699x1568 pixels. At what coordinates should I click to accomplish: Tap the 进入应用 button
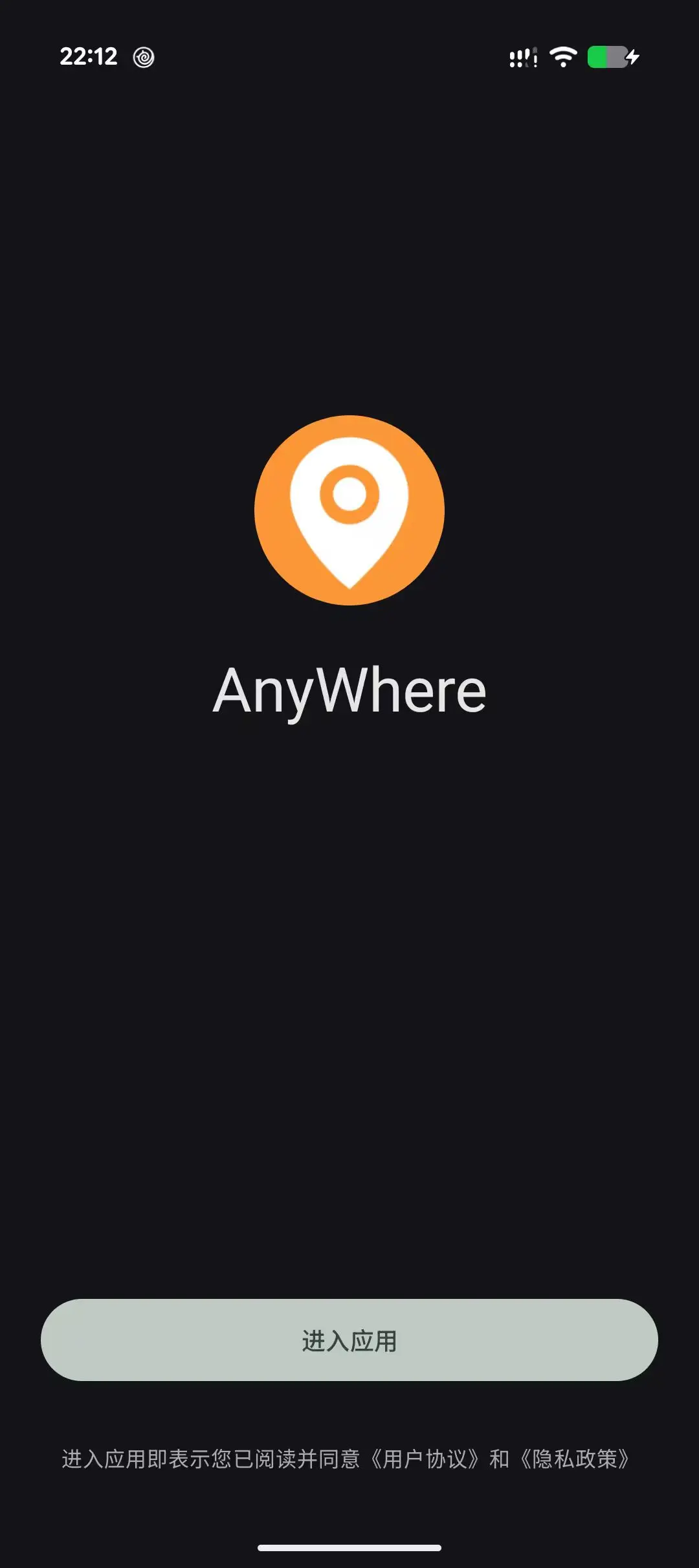point(349,1340)
